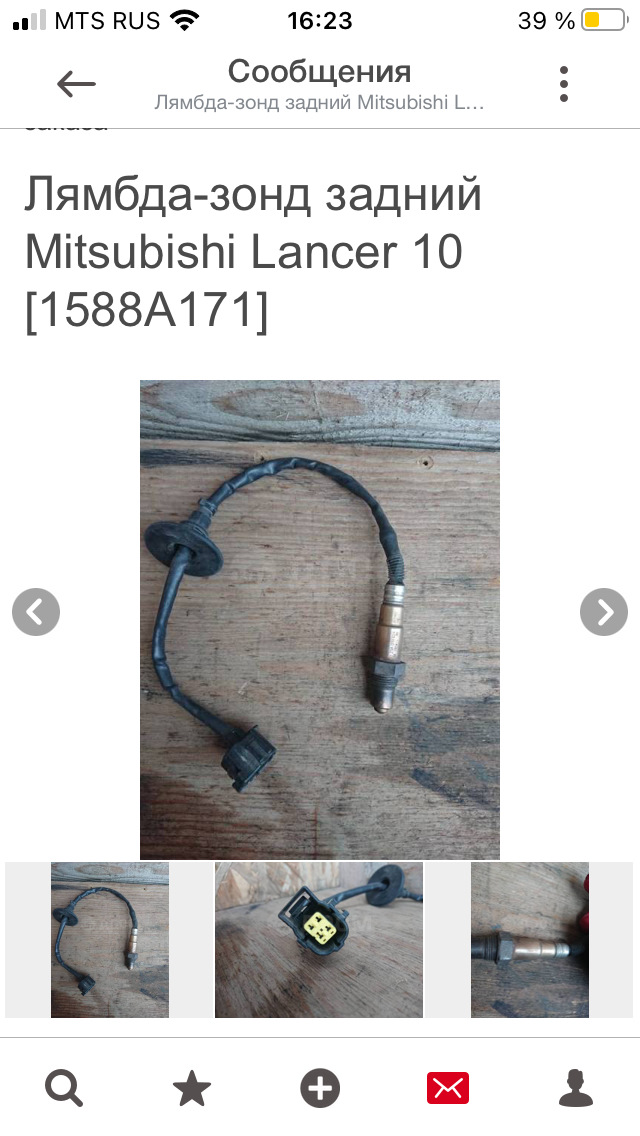640x1136 pixels.
Task: Select the yellow connector thumbnail
Action: [x=319, y=940]
